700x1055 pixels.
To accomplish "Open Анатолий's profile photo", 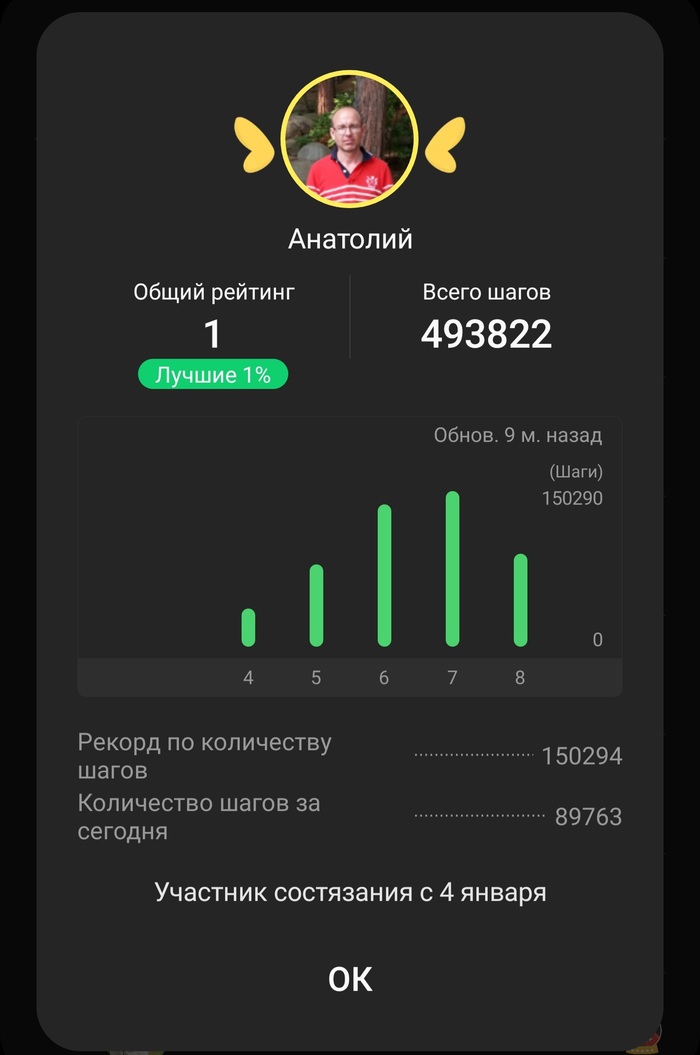I will point(350,138).
